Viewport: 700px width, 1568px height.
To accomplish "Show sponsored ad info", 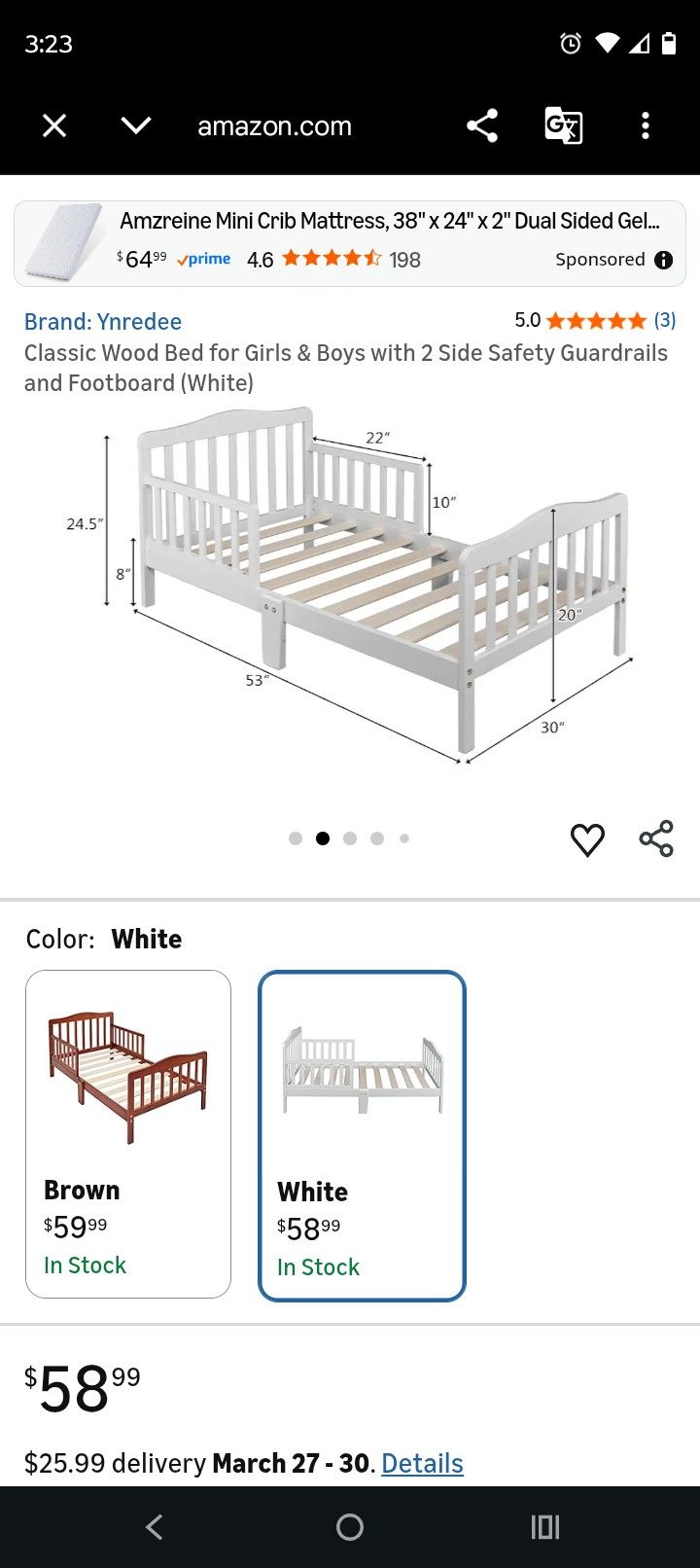I will coord(664,260).
